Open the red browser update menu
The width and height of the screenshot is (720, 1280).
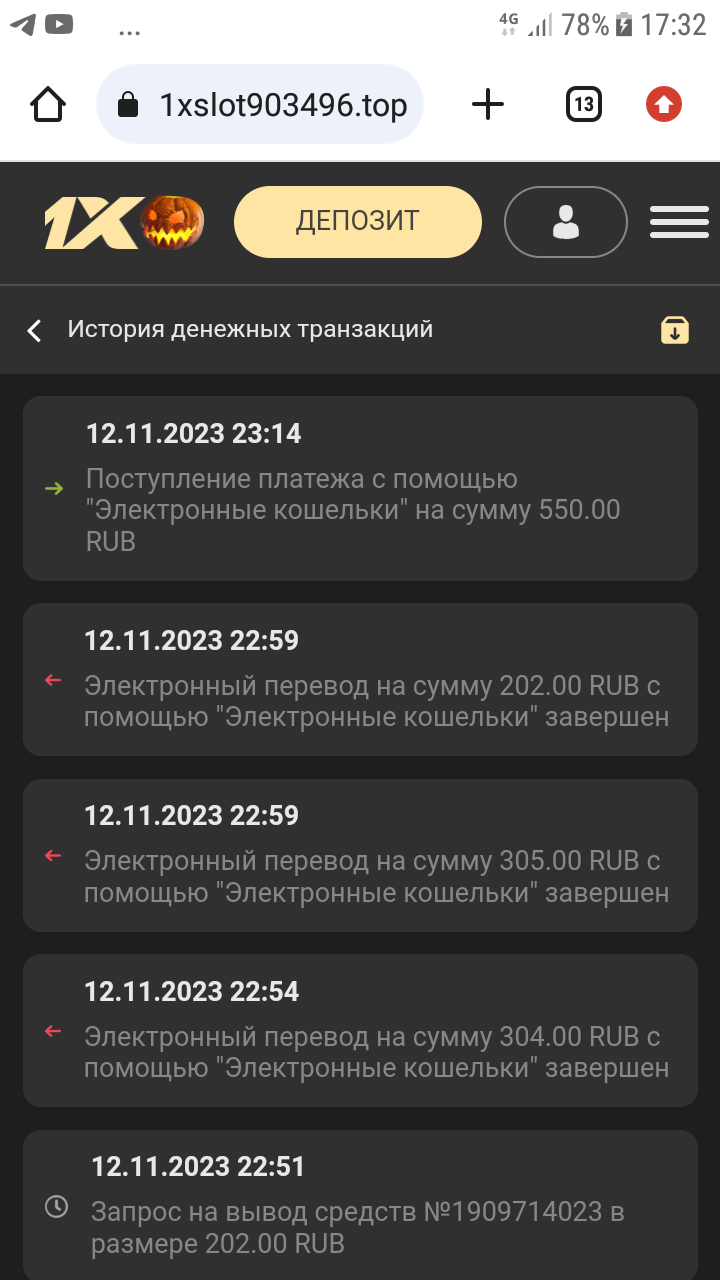(x=664, y=104)
